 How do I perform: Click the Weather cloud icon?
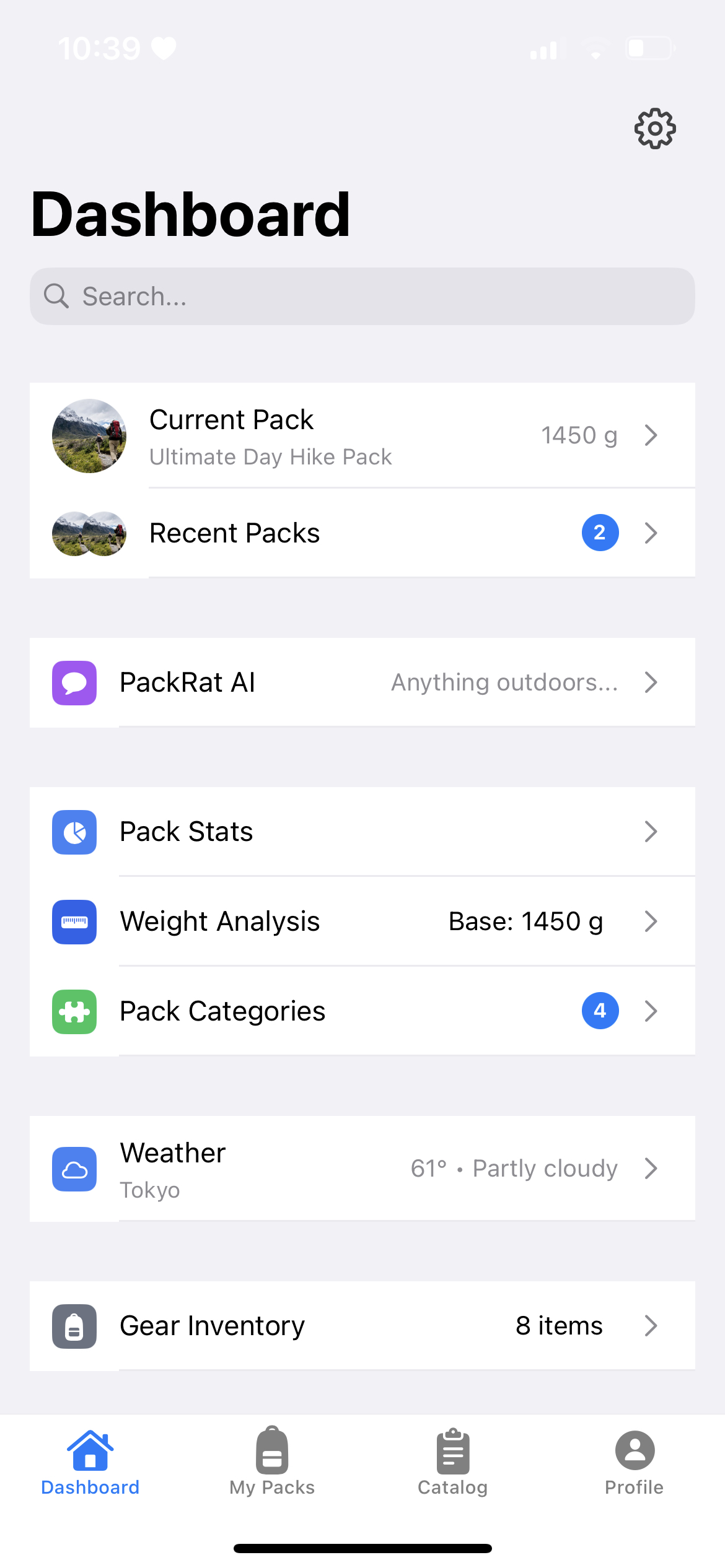click(x=74, y=1169)
